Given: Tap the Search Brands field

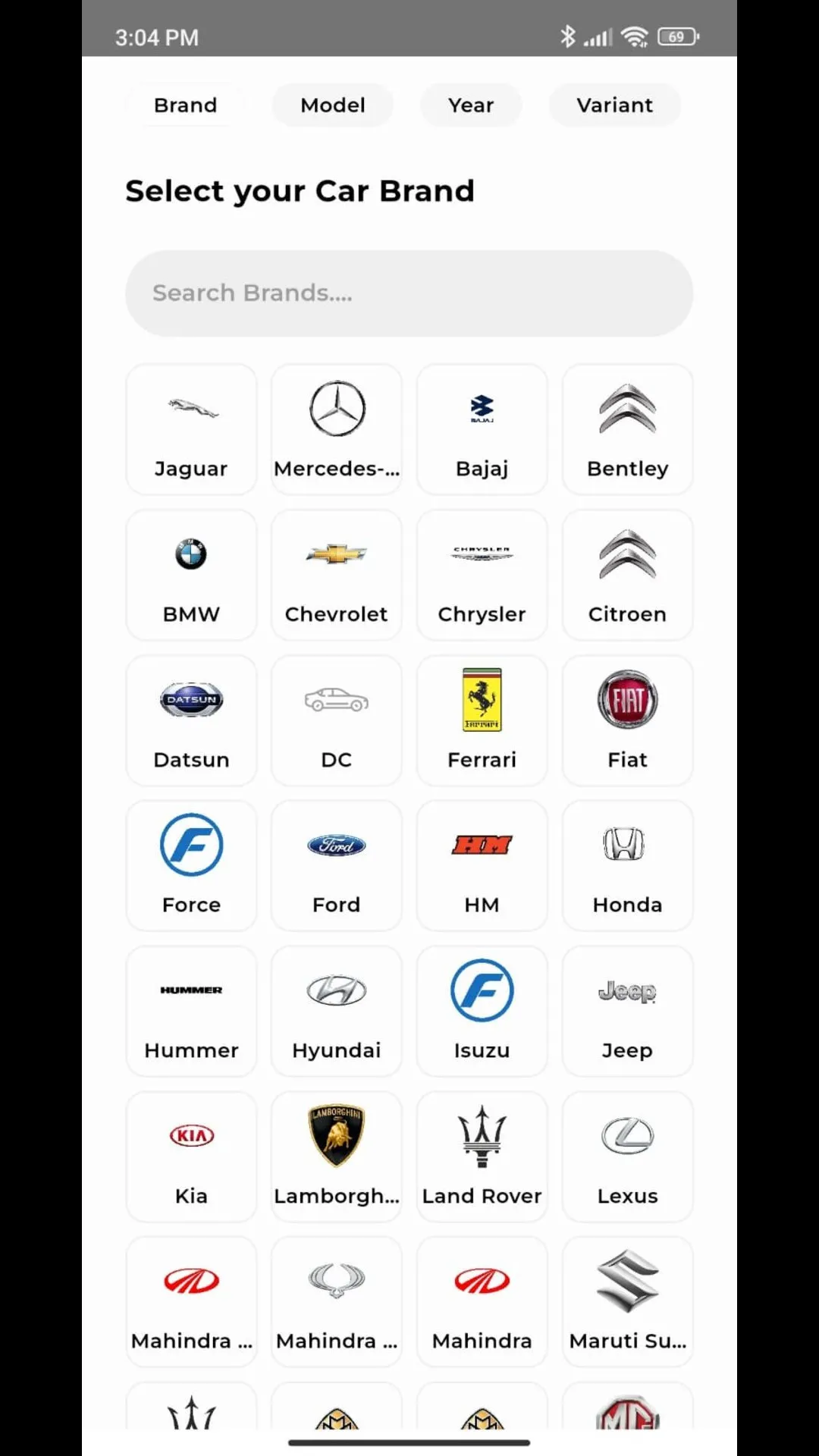Looking at the screenshot, I should (x=409, y=293).
